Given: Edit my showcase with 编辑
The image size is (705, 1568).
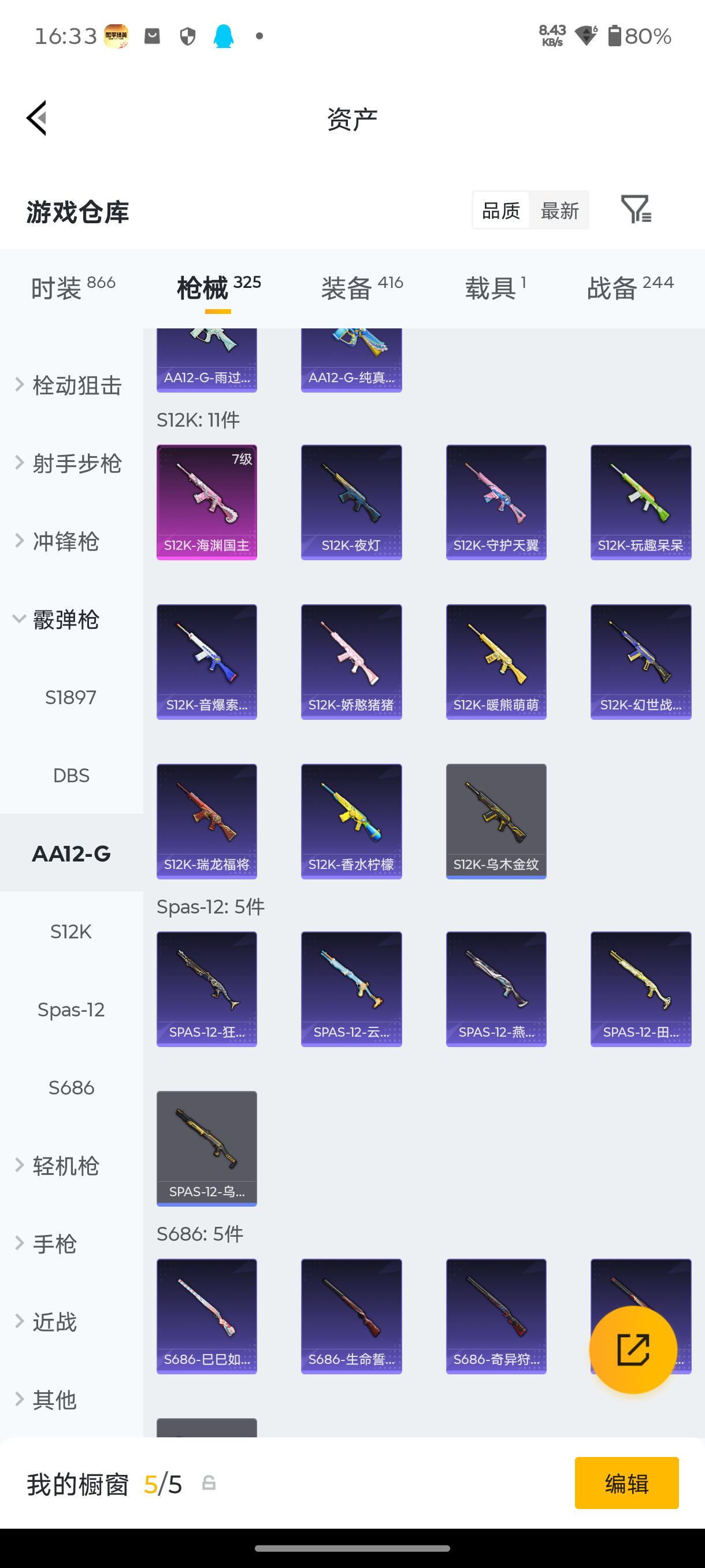Looking at the screenshot, I should 626,1483.
